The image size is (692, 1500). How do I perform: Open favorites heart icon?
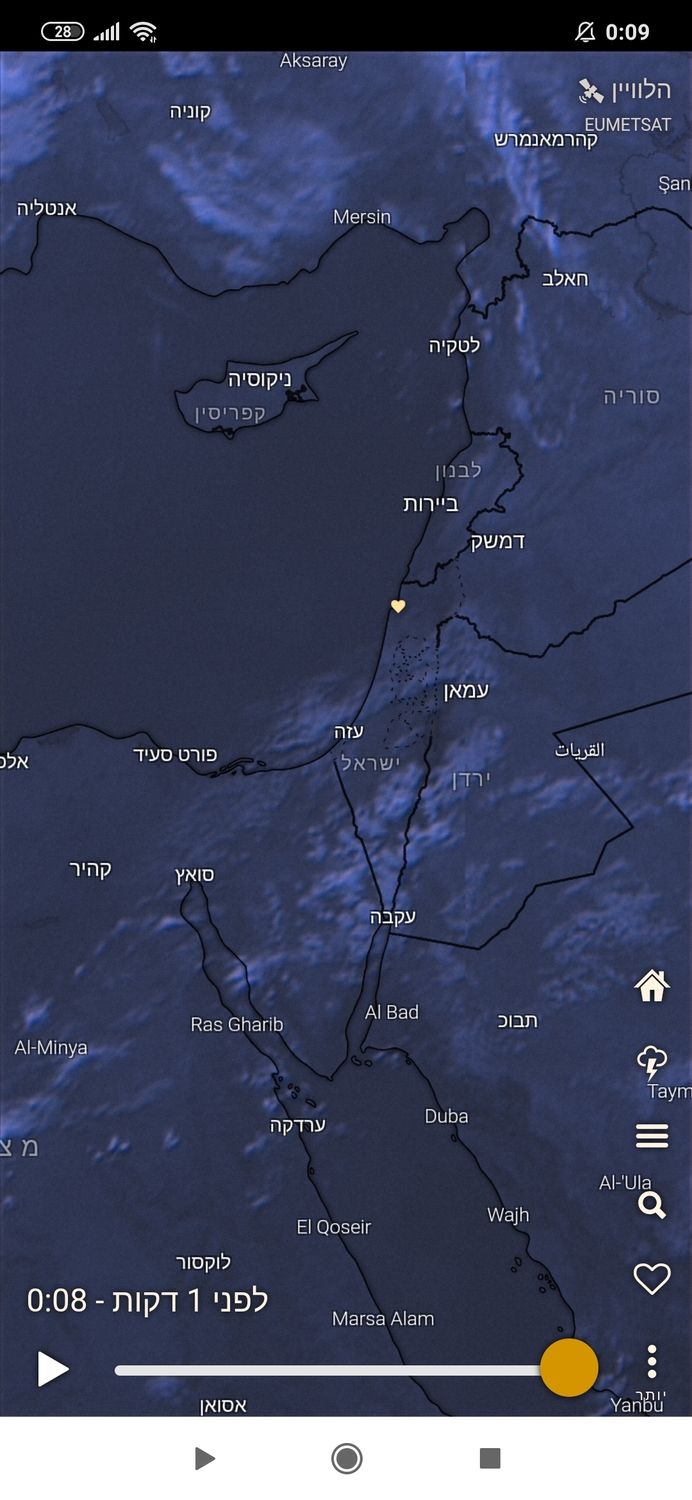click(652, 1278)
